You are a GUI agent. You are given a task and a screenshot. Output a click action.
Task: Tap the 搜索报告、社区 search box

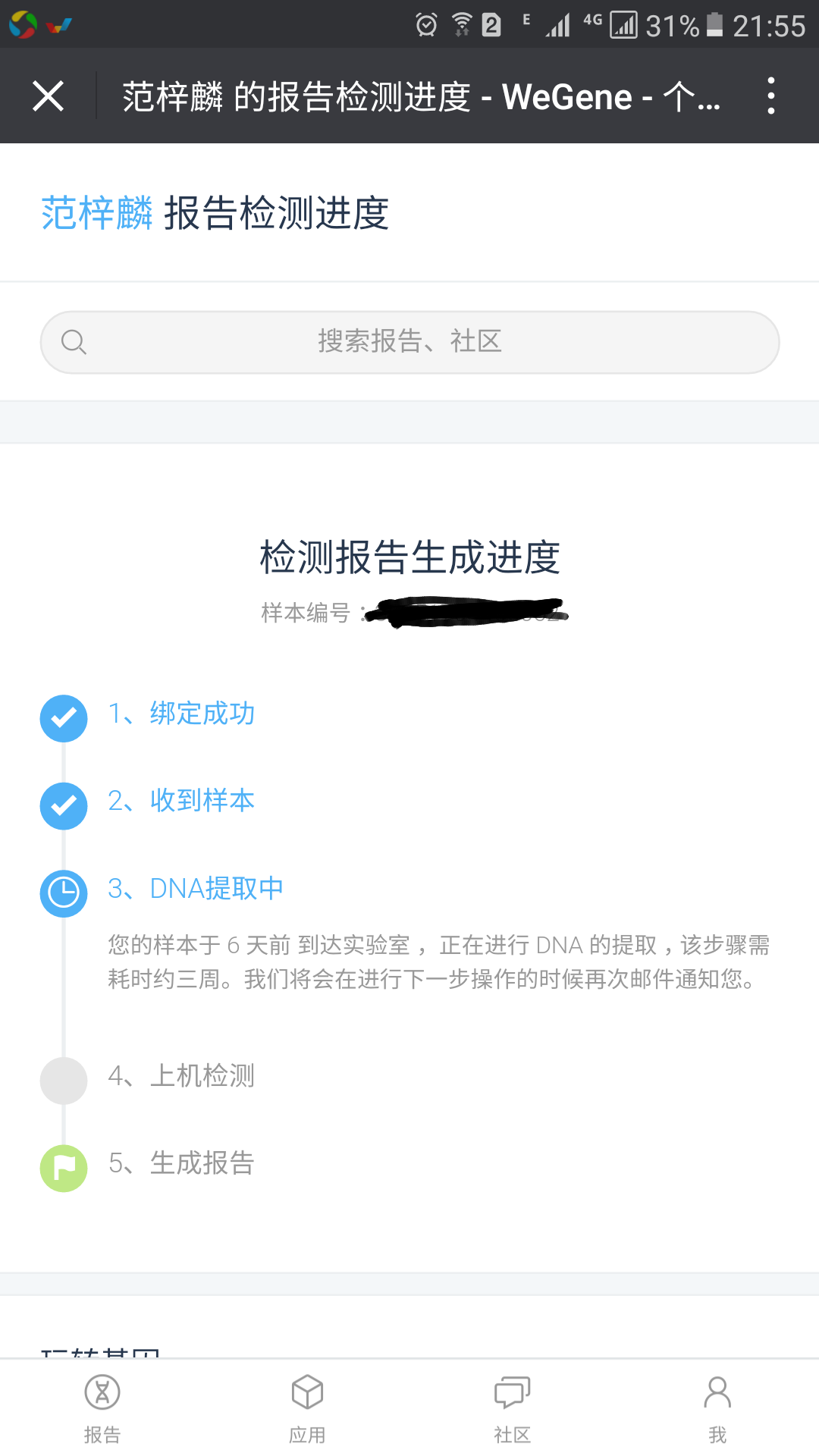(409, 342)
